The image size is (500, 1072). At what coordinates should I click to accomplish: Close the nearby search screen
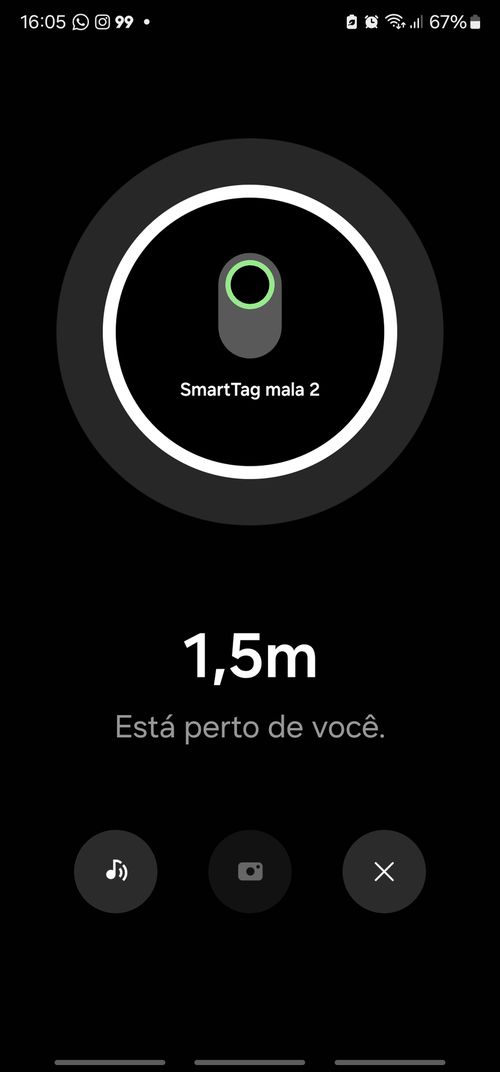tap(384, 872)
